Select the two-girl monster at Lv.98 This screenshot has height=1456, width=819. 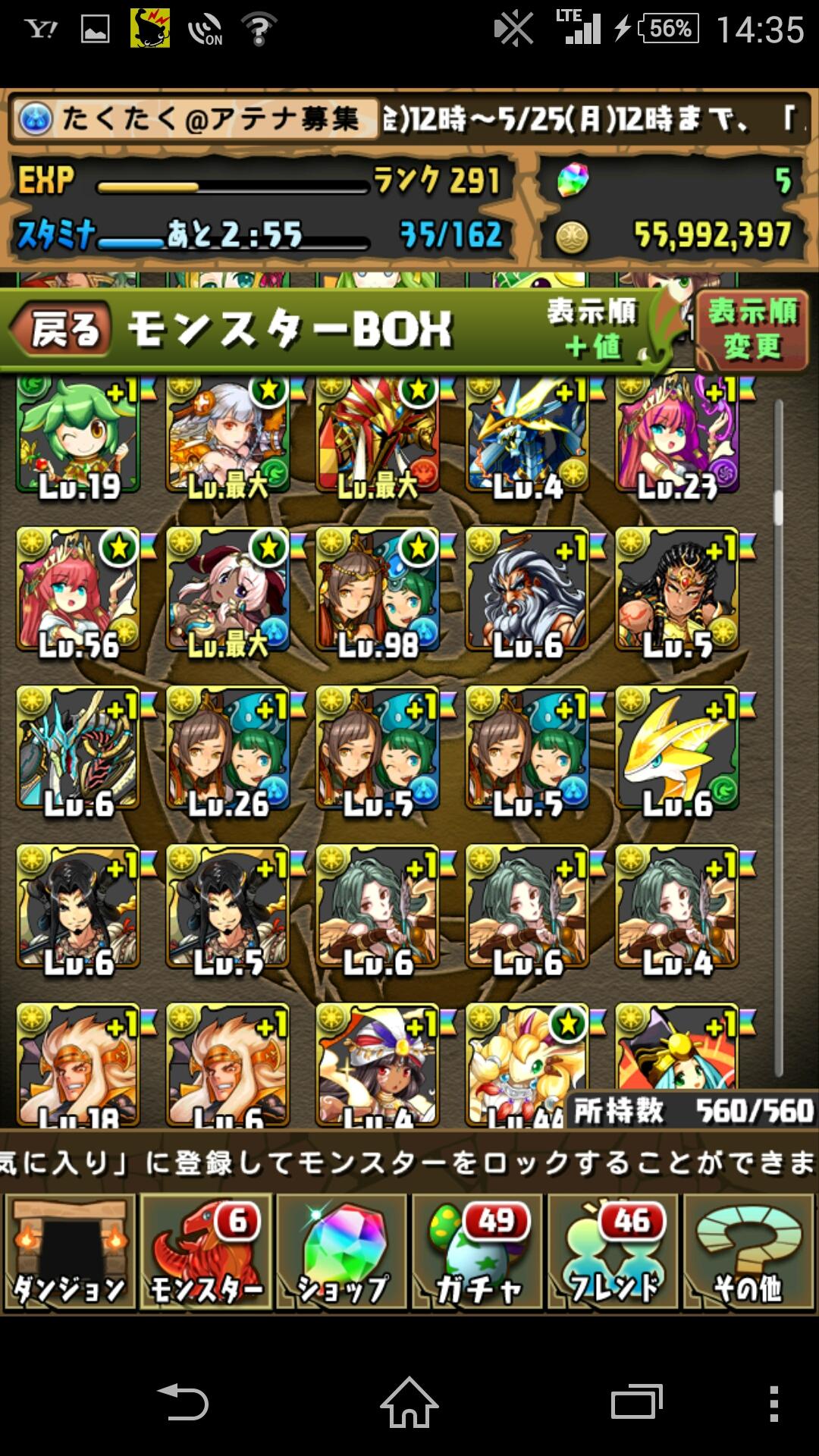[x=377, y=590]
